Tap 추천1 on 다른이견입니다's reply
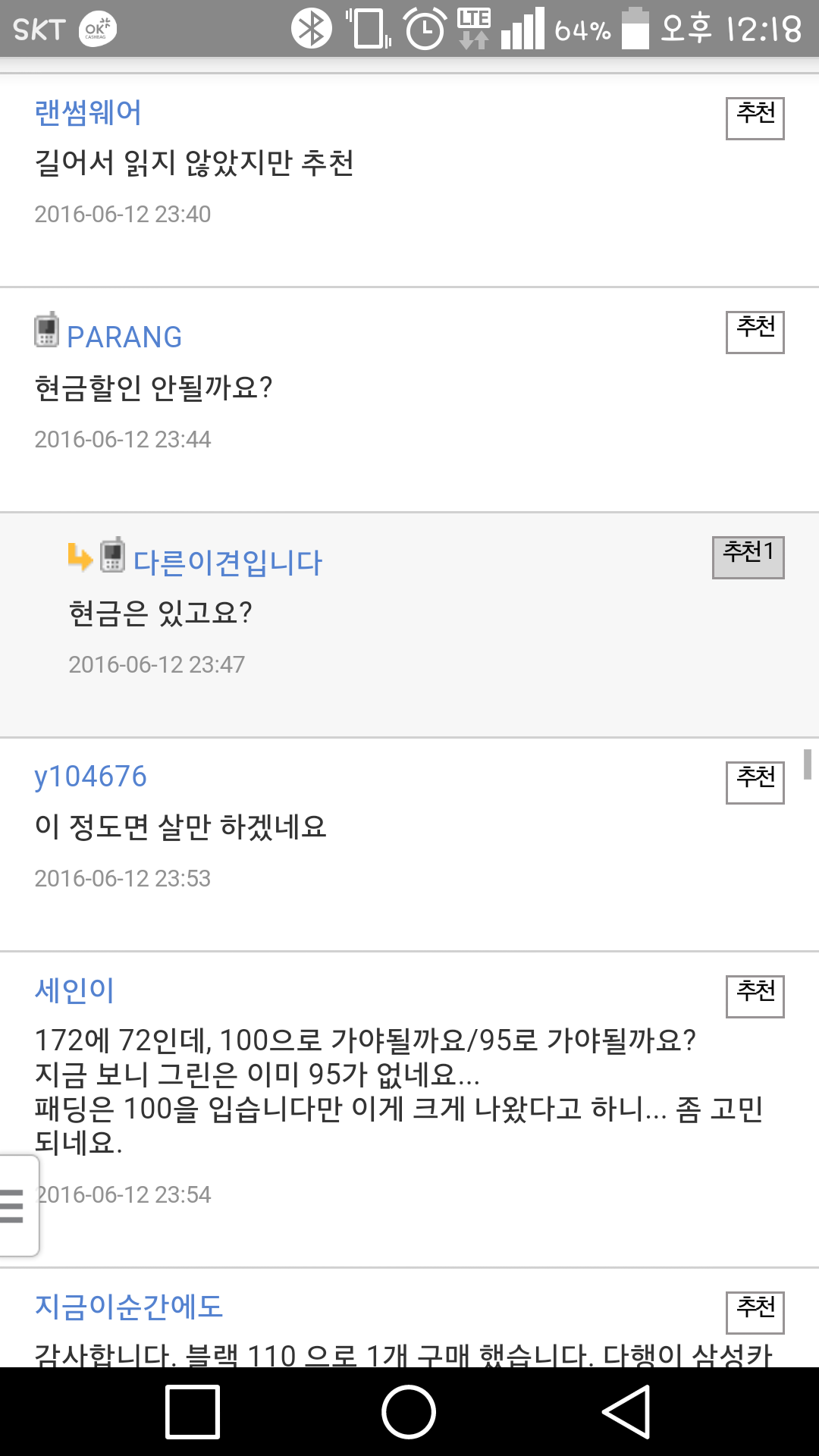The image size is (819, 1456). coord(748,557)
